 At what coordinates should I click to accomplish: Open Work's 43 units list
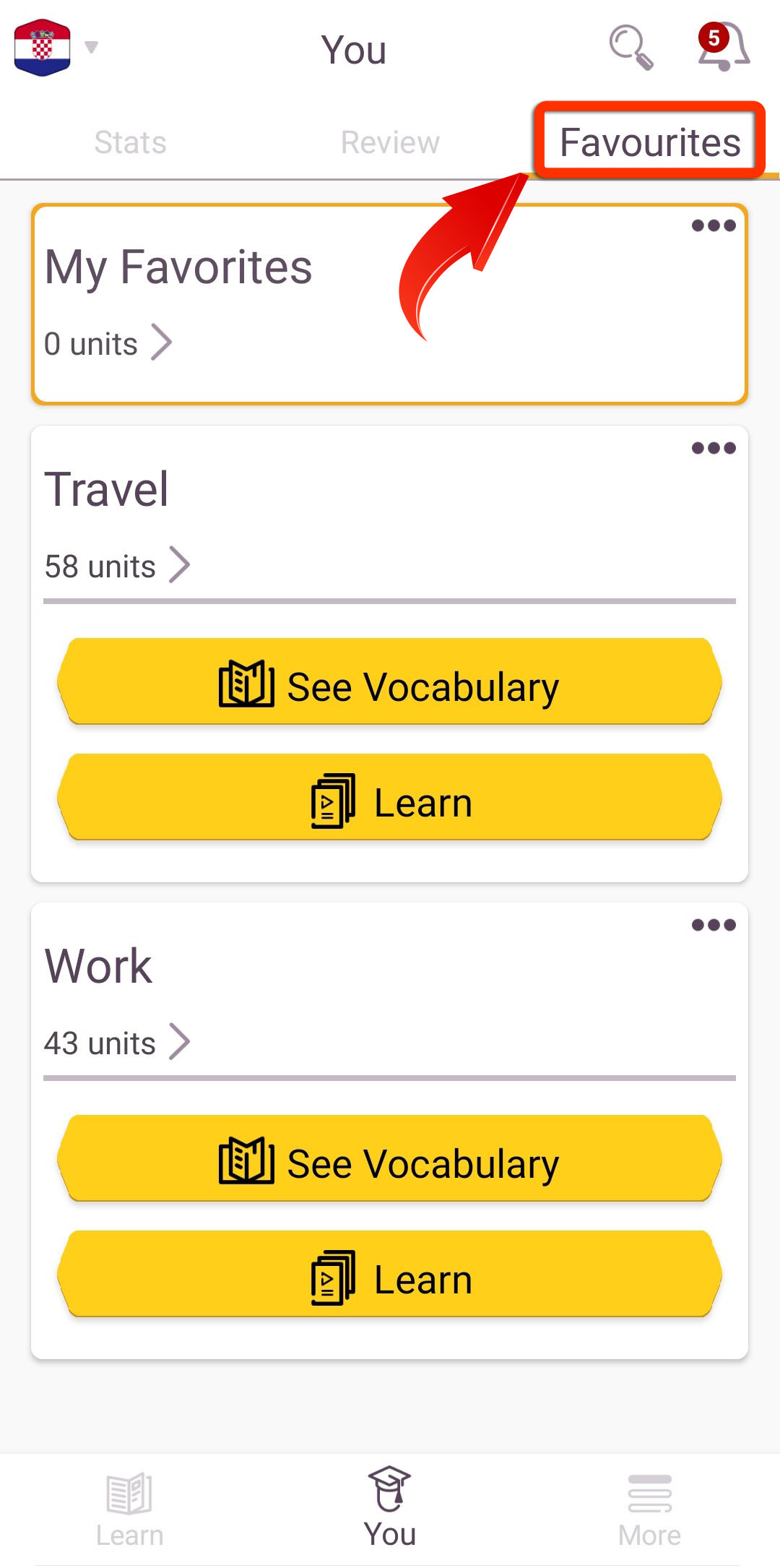[x=117, y=1042]
